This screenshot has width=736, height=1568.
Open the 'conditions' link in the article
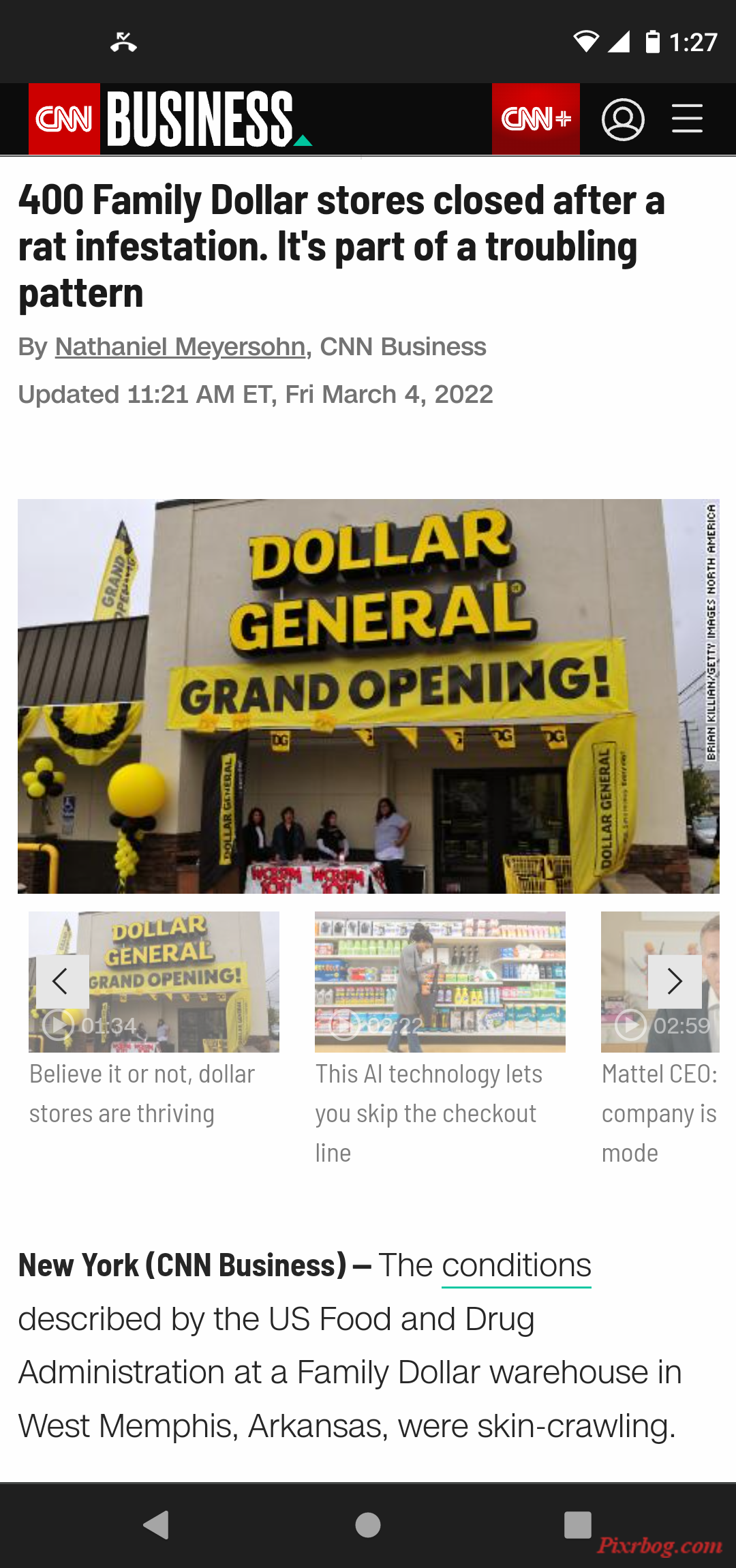pos(516,1266)
